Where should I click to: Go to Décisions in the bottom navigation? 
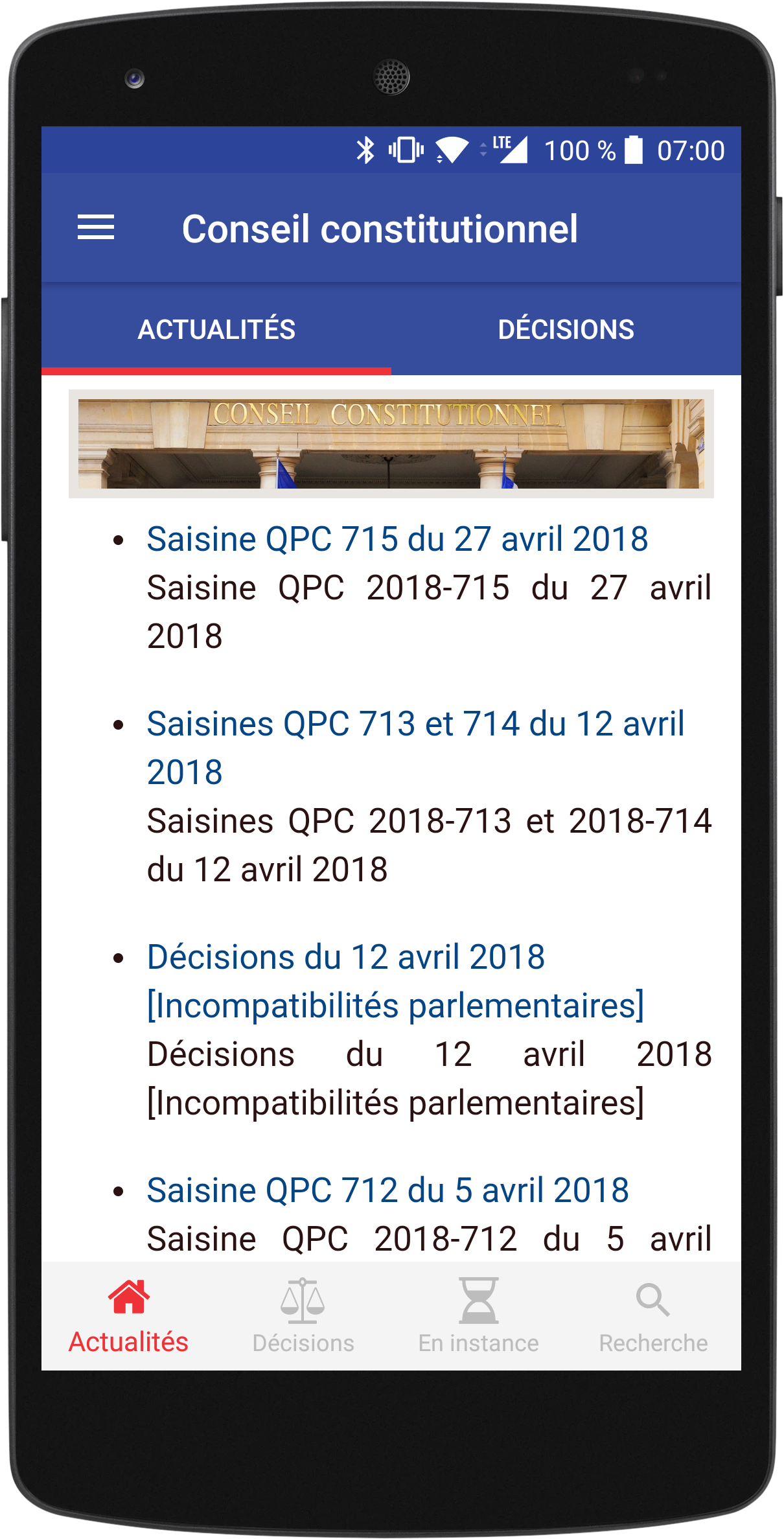(303, 1316)
